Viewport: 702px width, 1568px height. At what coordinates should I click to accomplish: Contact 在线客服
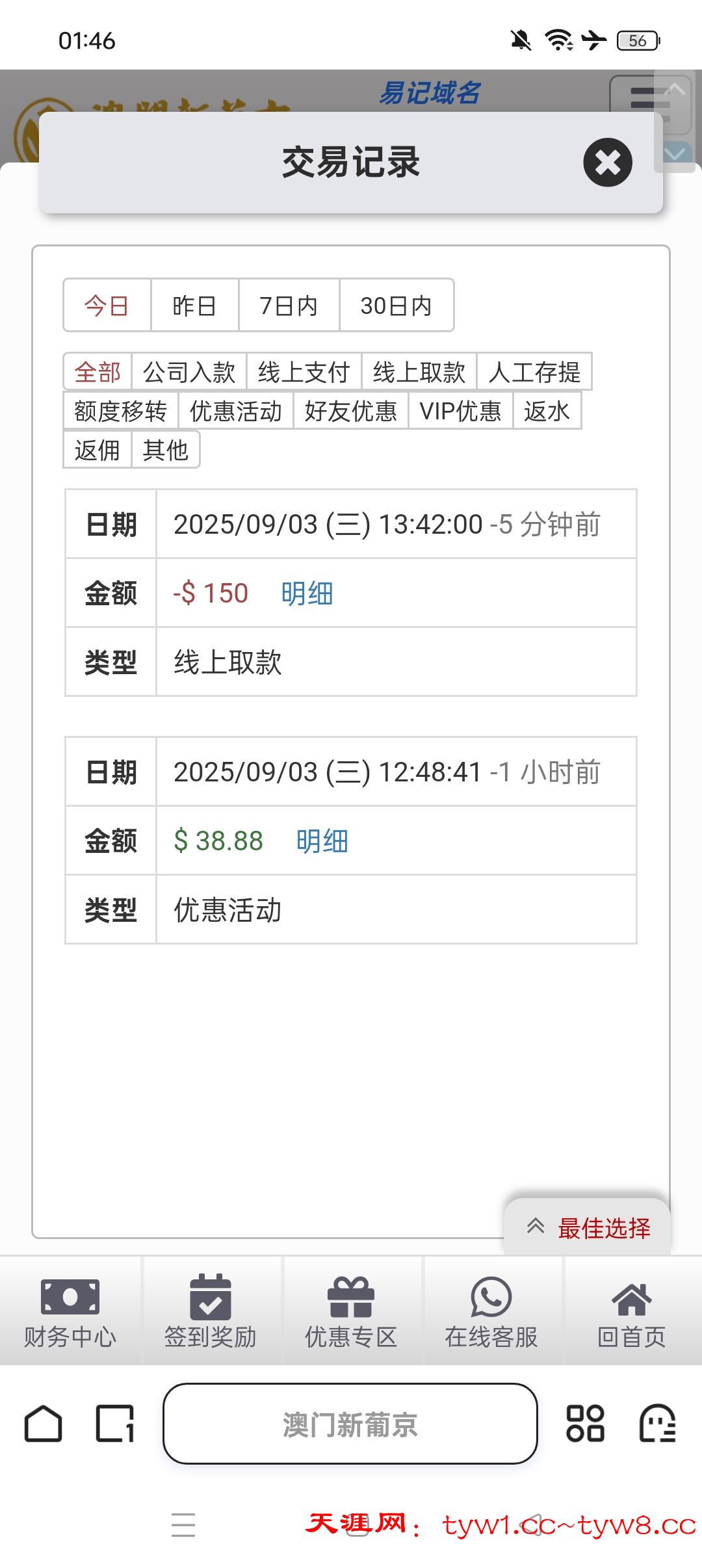pos(491,1311)
